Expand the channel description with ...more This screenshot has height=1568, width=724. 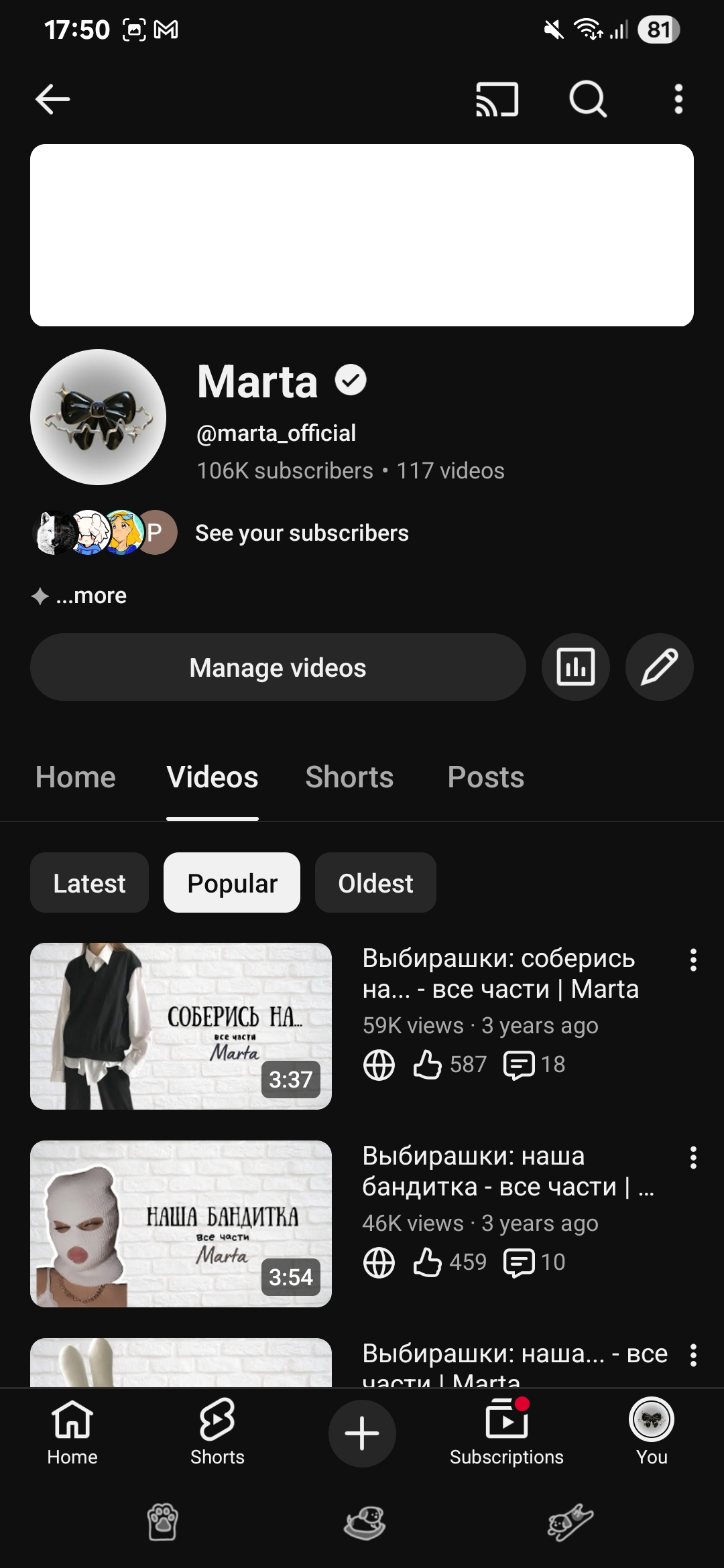pyautogui.click(x=91, y=596)
